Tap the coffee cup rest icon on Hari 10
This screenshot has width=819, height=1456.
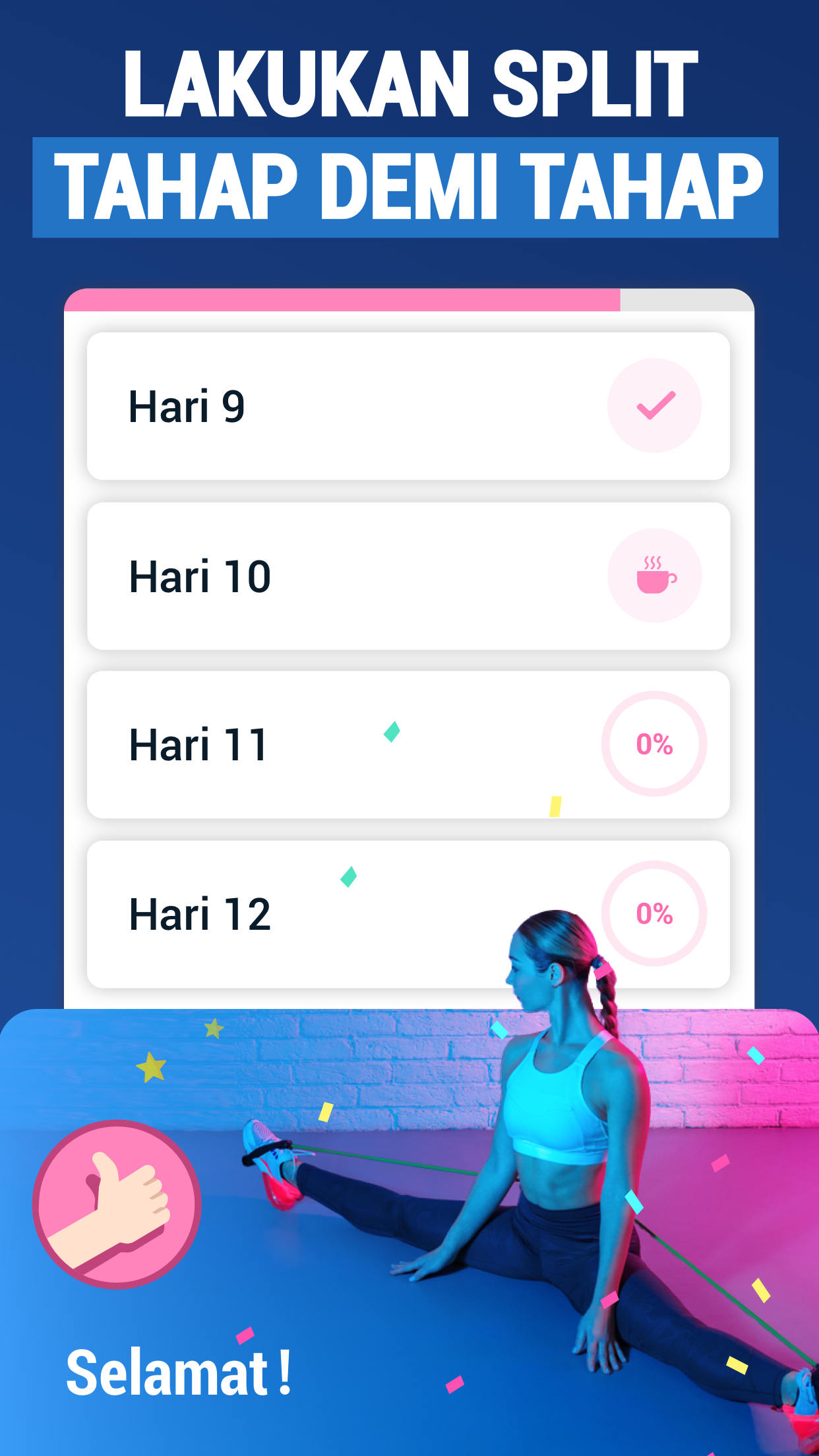coord(654,575)
